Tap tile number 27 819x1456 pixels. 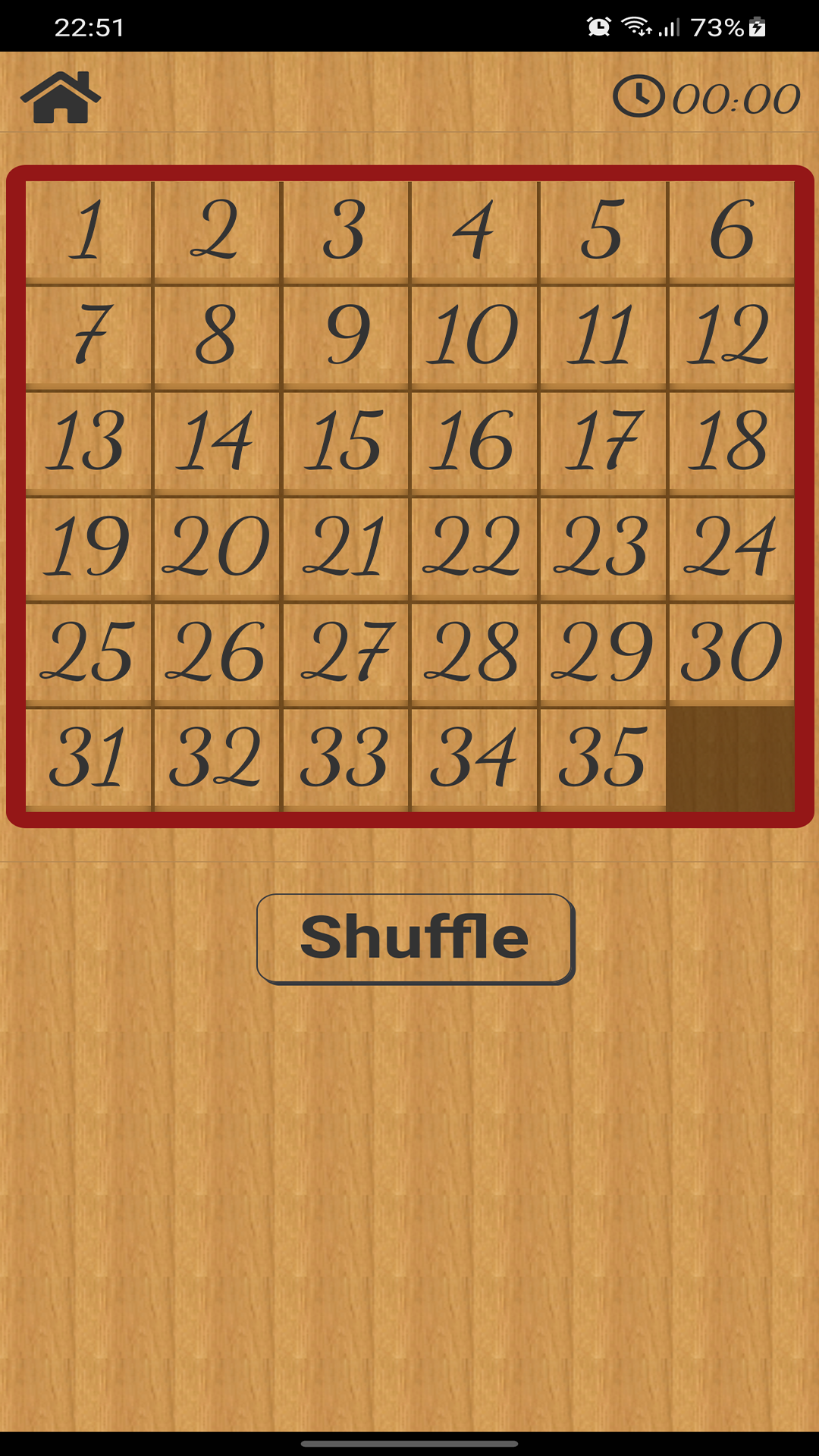[x=345, y=652]
